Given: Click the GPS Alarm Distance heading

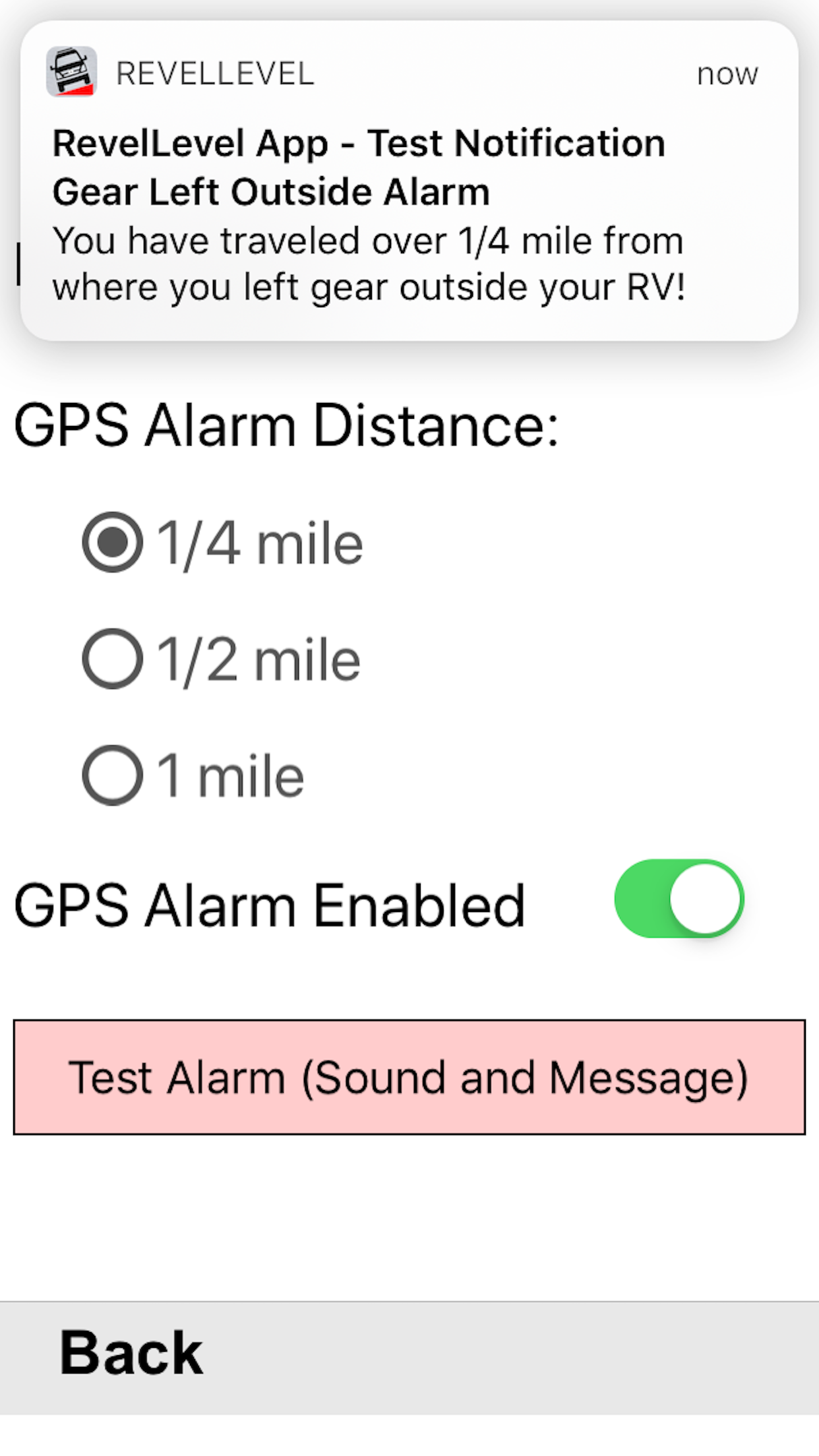Looking at the screenshot, I should click(287, 425).
